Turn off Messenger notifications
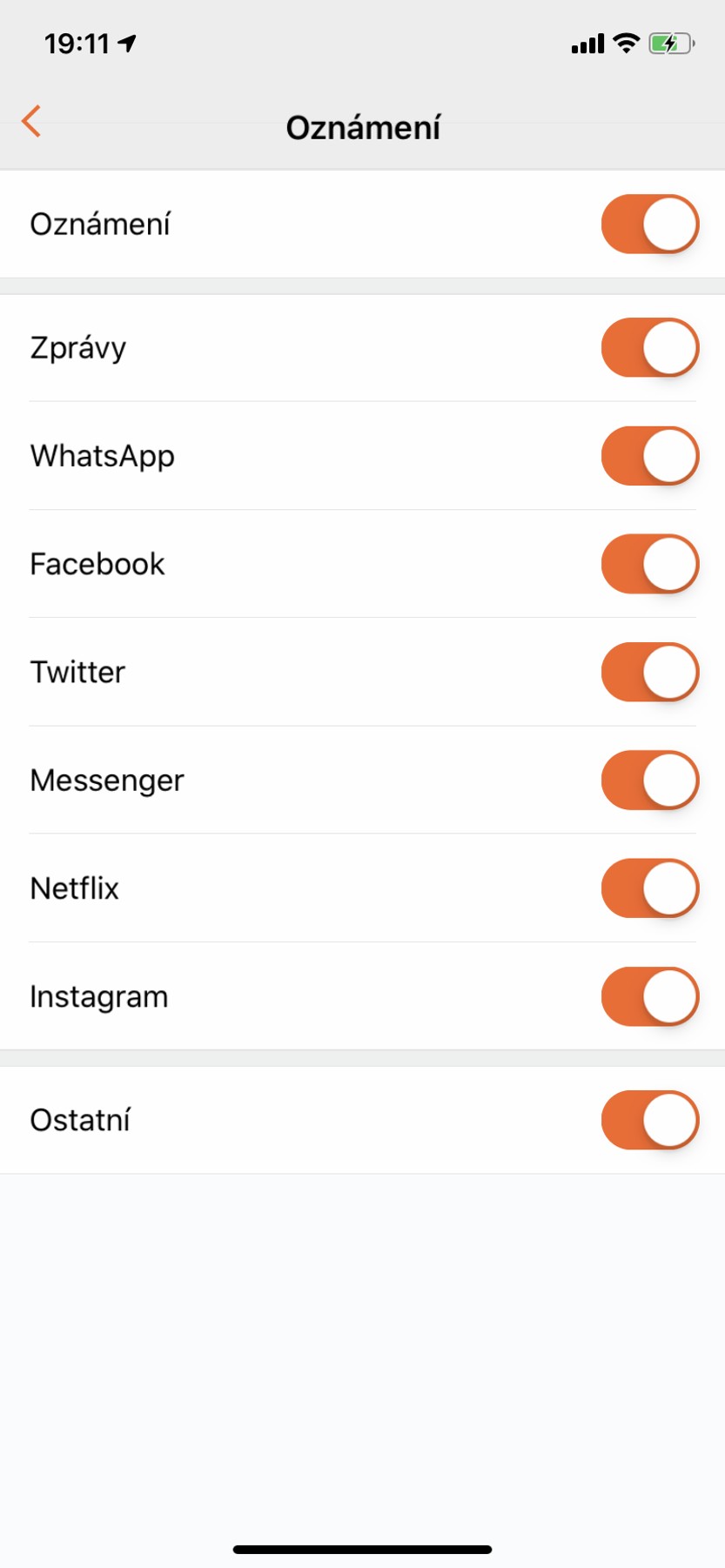 pos(649,781)
